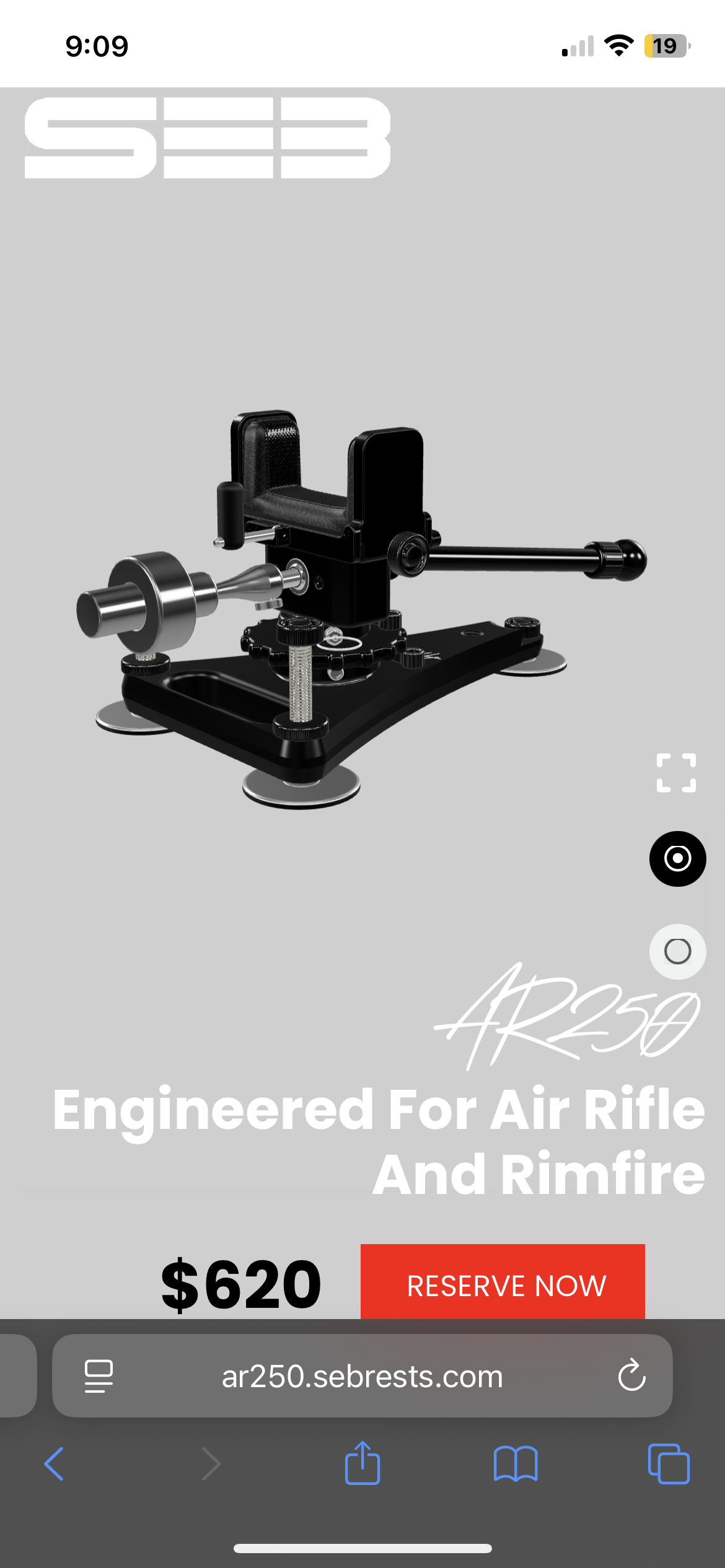
Task: Reload the page
Action: coord(631,1376)
